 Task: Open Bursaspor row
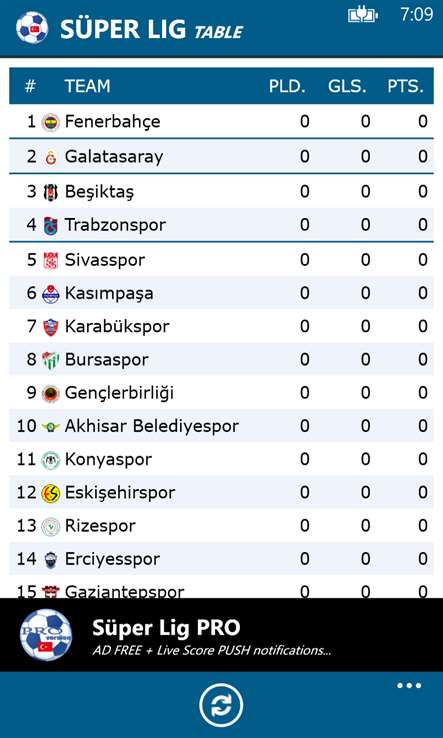[221, 360]
